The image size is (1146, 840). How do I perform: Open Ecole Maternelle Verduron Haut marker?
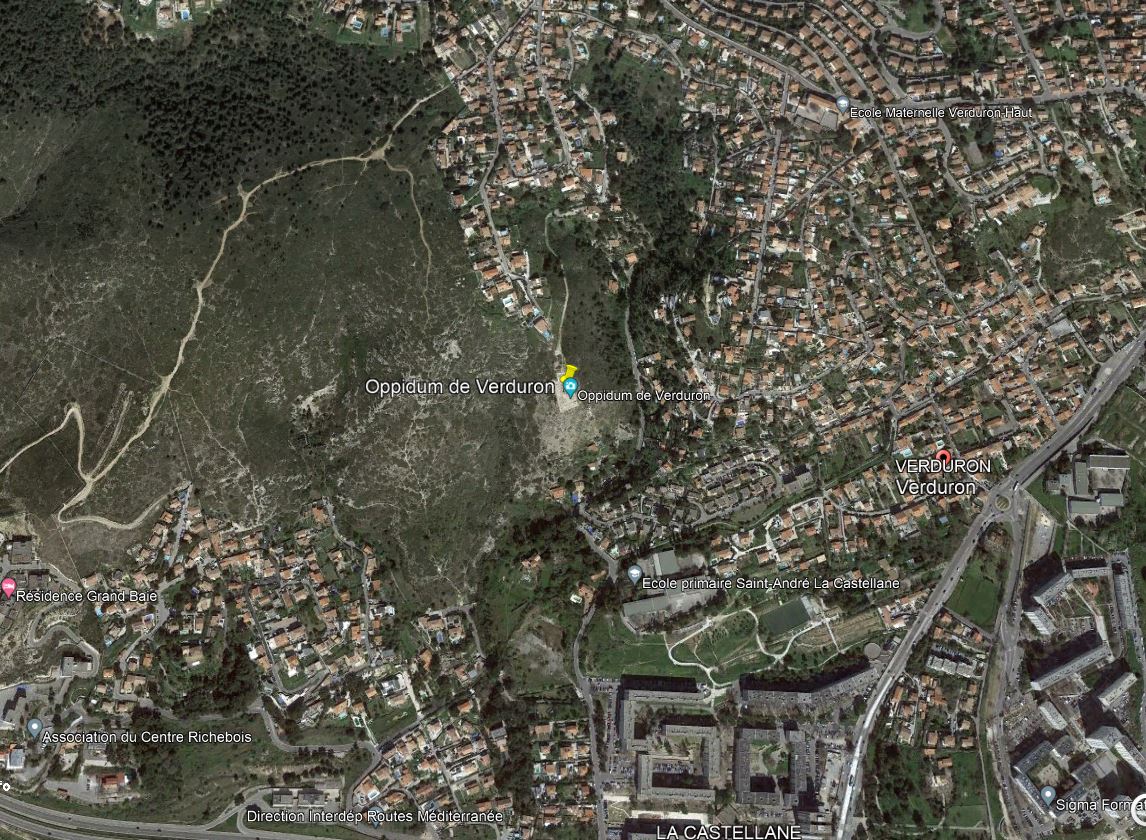(842, 104)
